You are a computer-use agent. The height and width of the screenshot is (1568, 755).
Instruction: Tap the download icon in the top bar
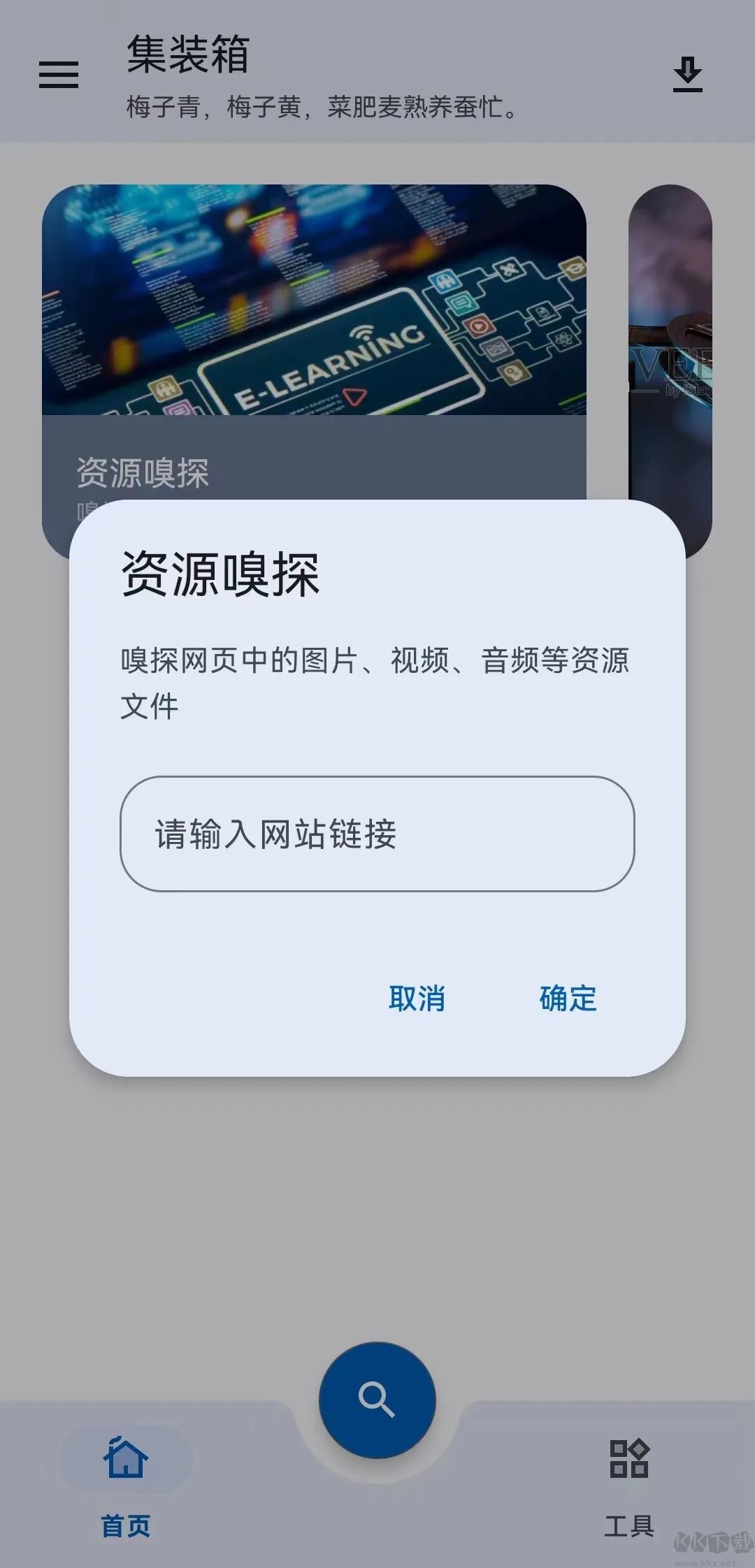point(688,75)
